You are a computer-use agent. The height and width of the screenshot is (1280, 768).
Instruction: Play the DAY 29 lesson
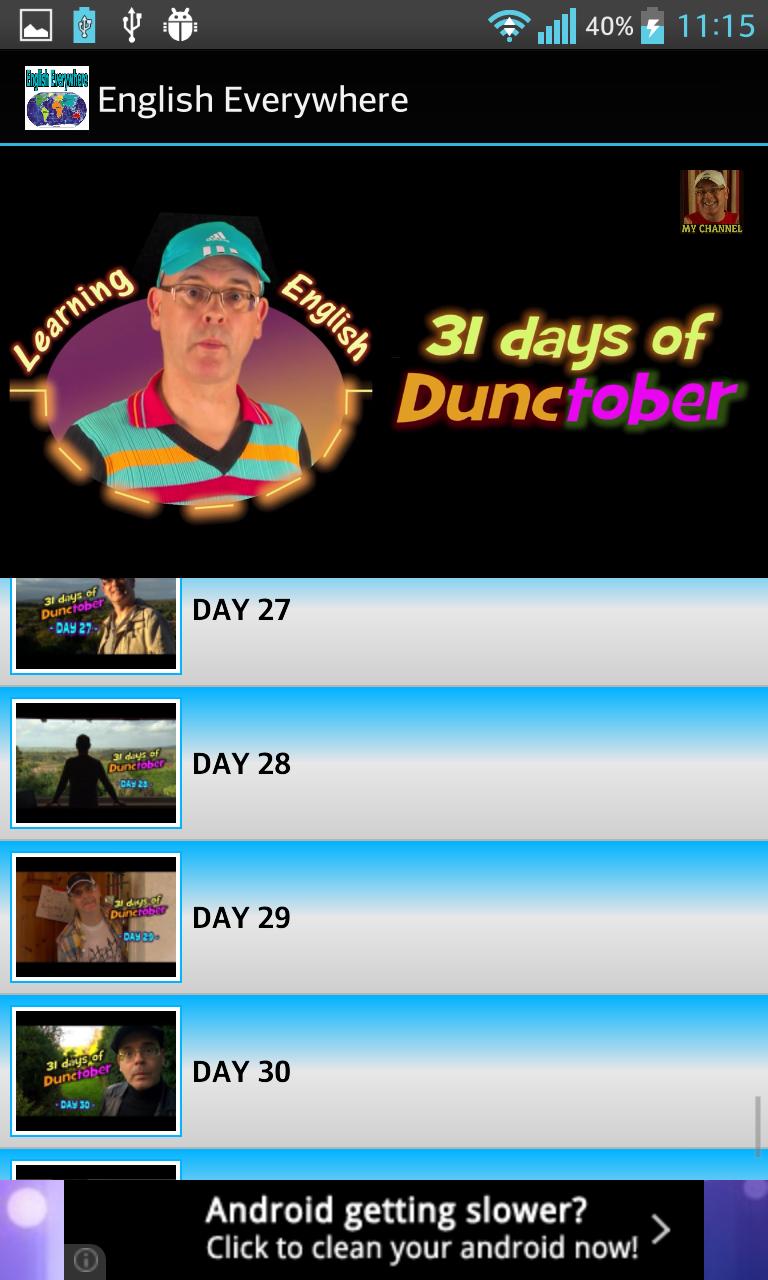click(384, 917)
